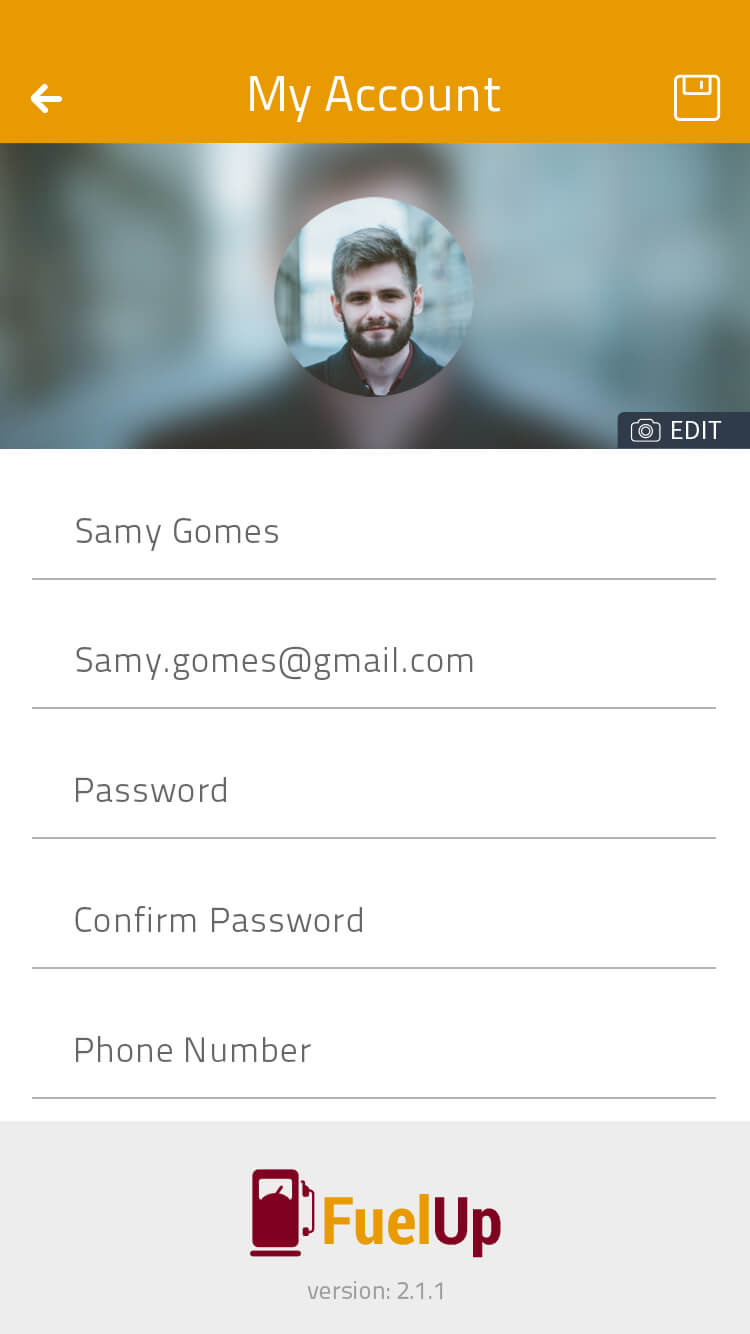750x1334 pixels.
Task: Go back using the arrow icon
Action: coord(46,98)
